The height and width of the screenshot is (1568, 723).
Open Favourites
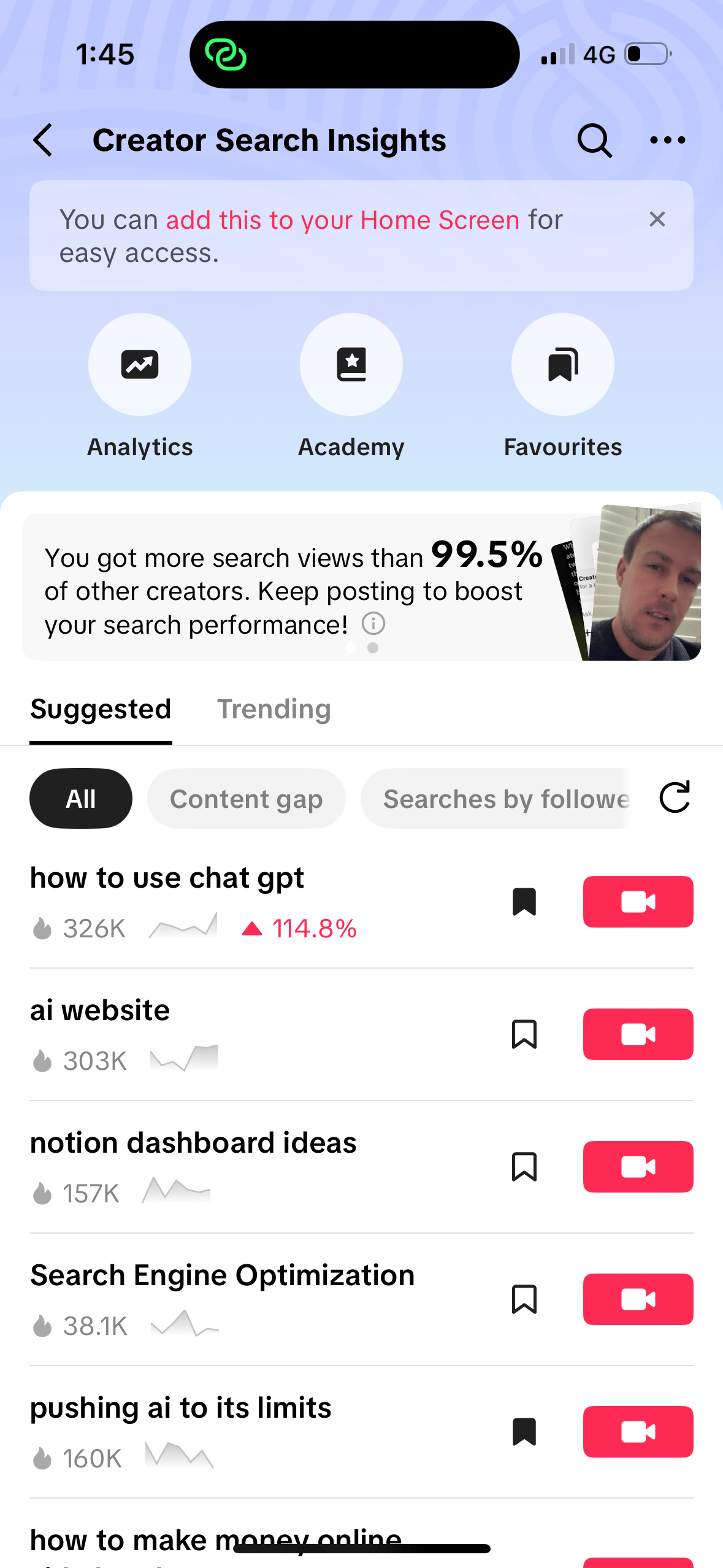(x=562, y=365)
